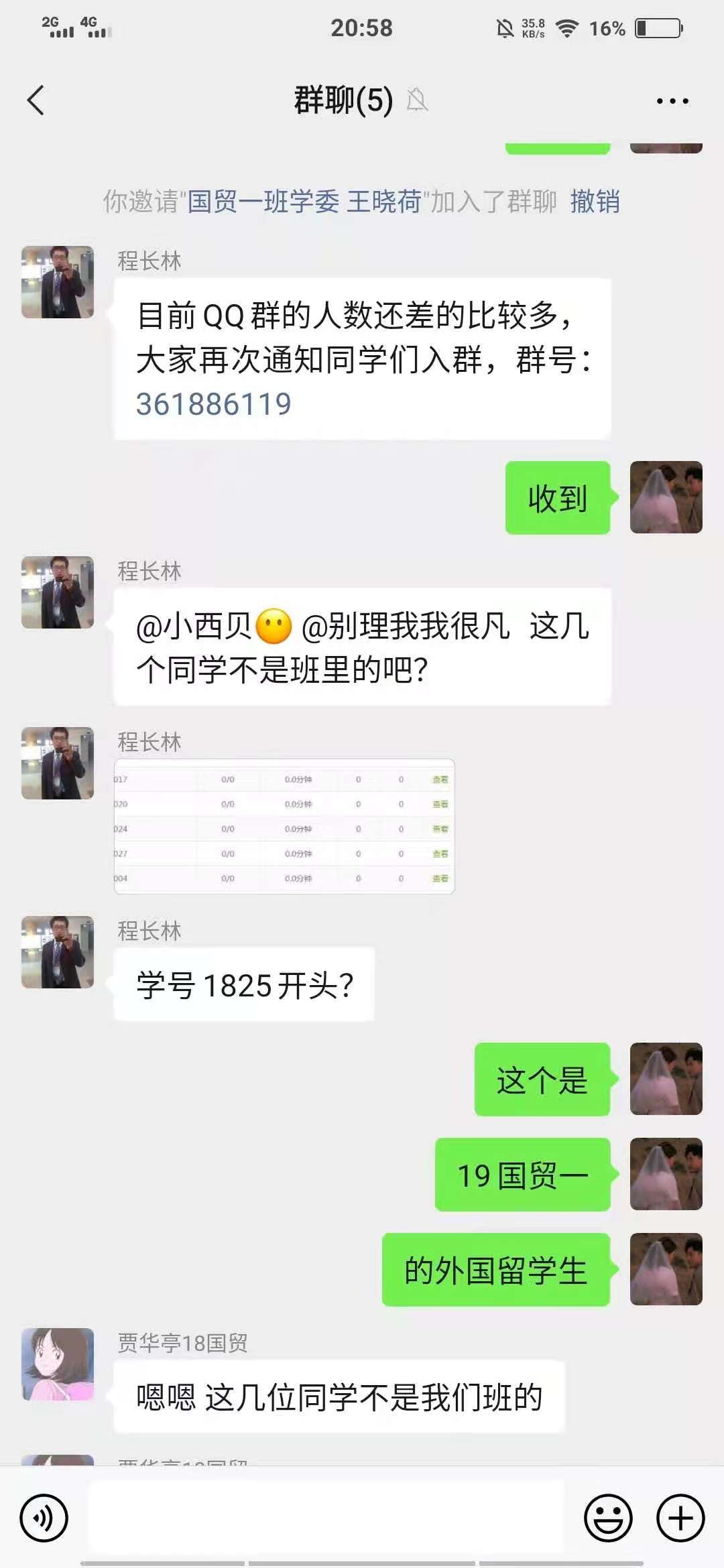Image resolution: width=724 pixels, height=1568 pixels.
Task: Open 程长林's avatar beside the QQ群 message
Action: coord(58,282)
